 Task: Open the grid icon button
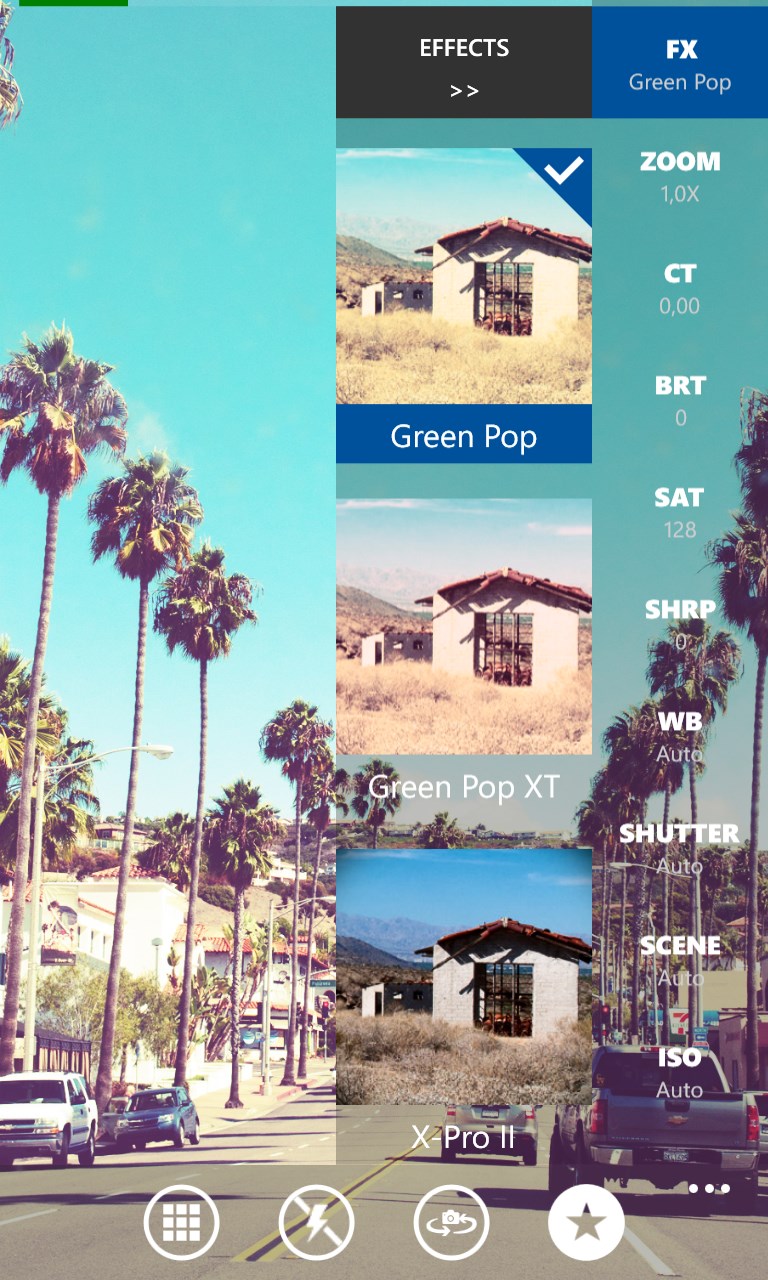click(x=181, y=1222)
